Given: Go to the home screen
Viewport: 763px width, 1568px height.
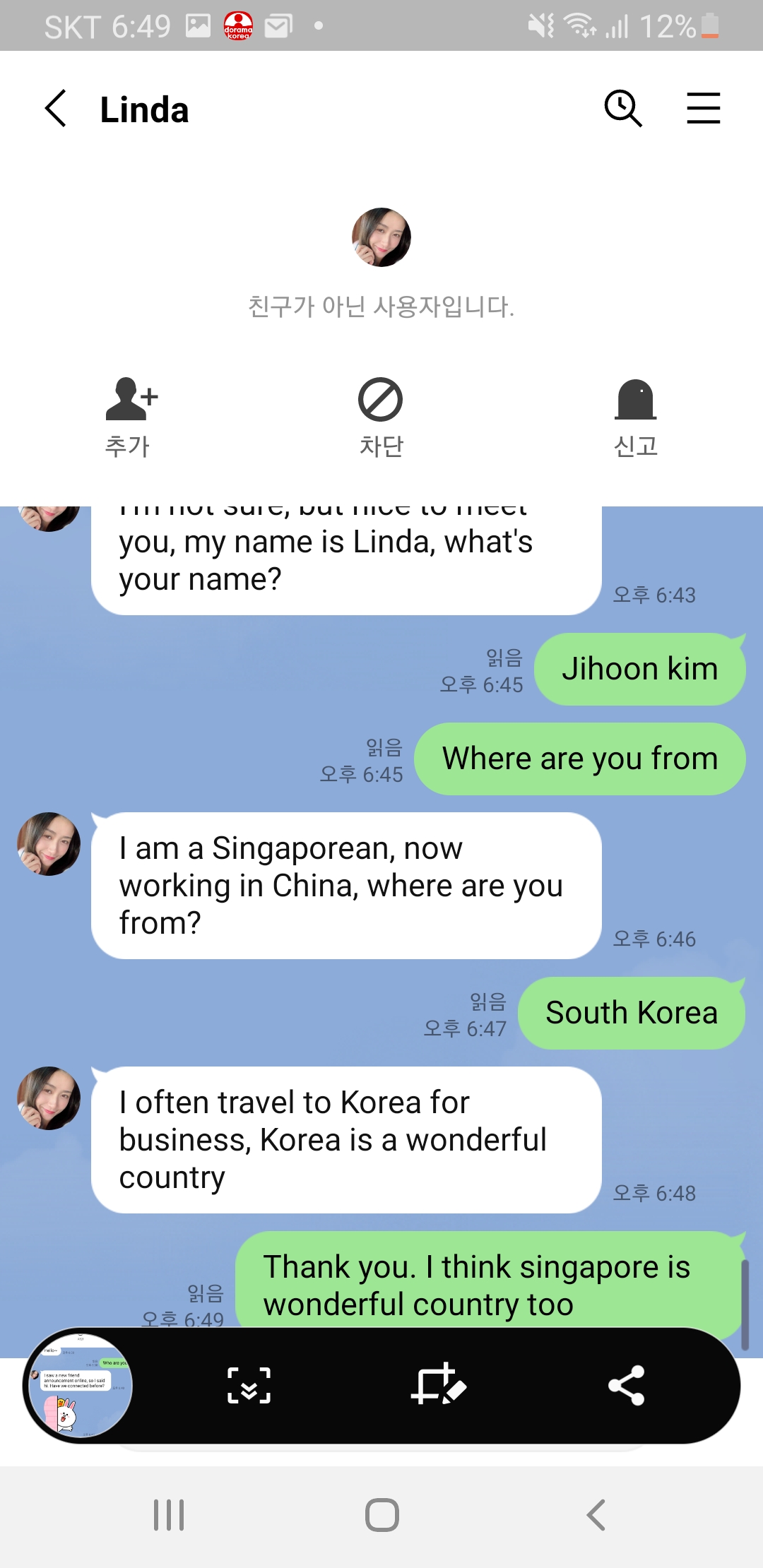Looking at the screenshot, I should coord(382,1515).
